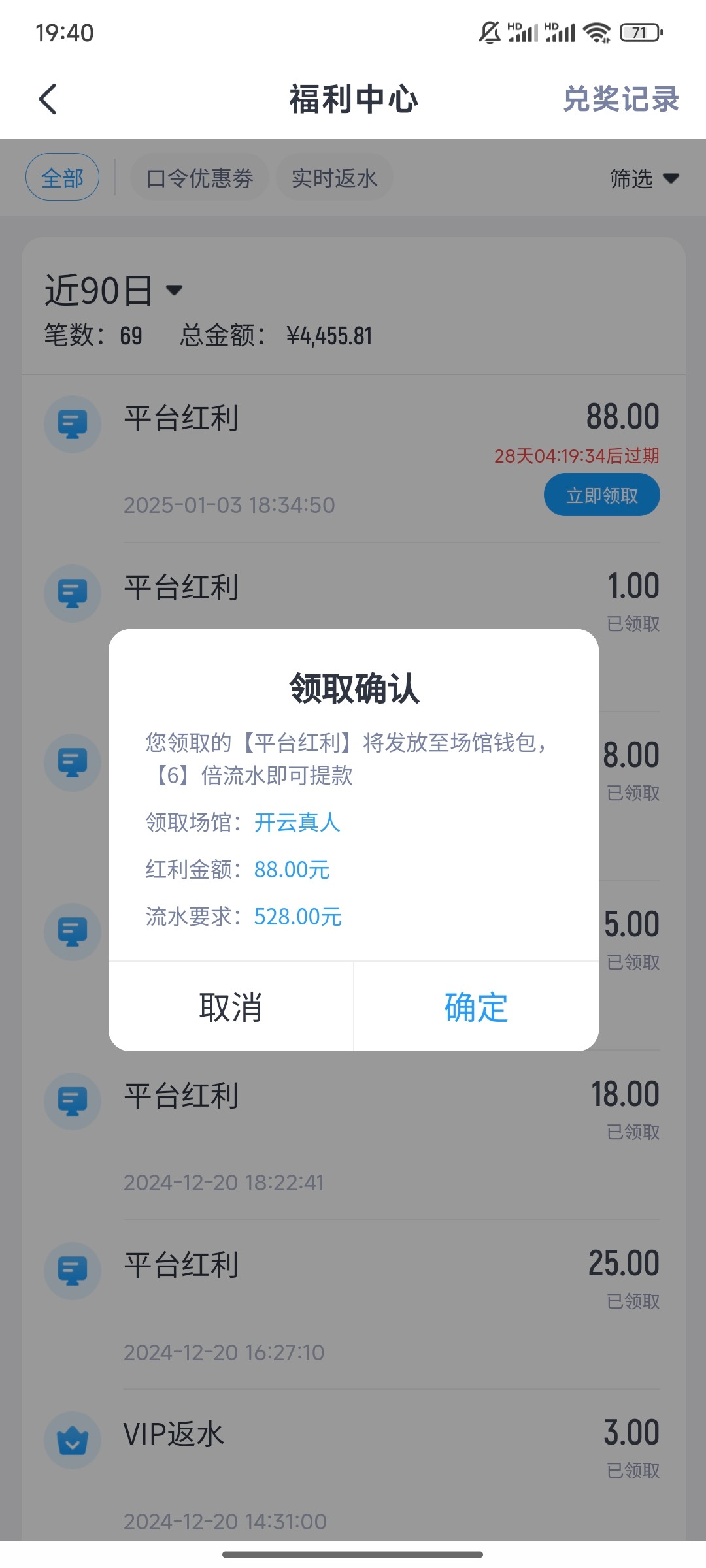Switch to 实时返水 chip

click(x=334, y=177)
